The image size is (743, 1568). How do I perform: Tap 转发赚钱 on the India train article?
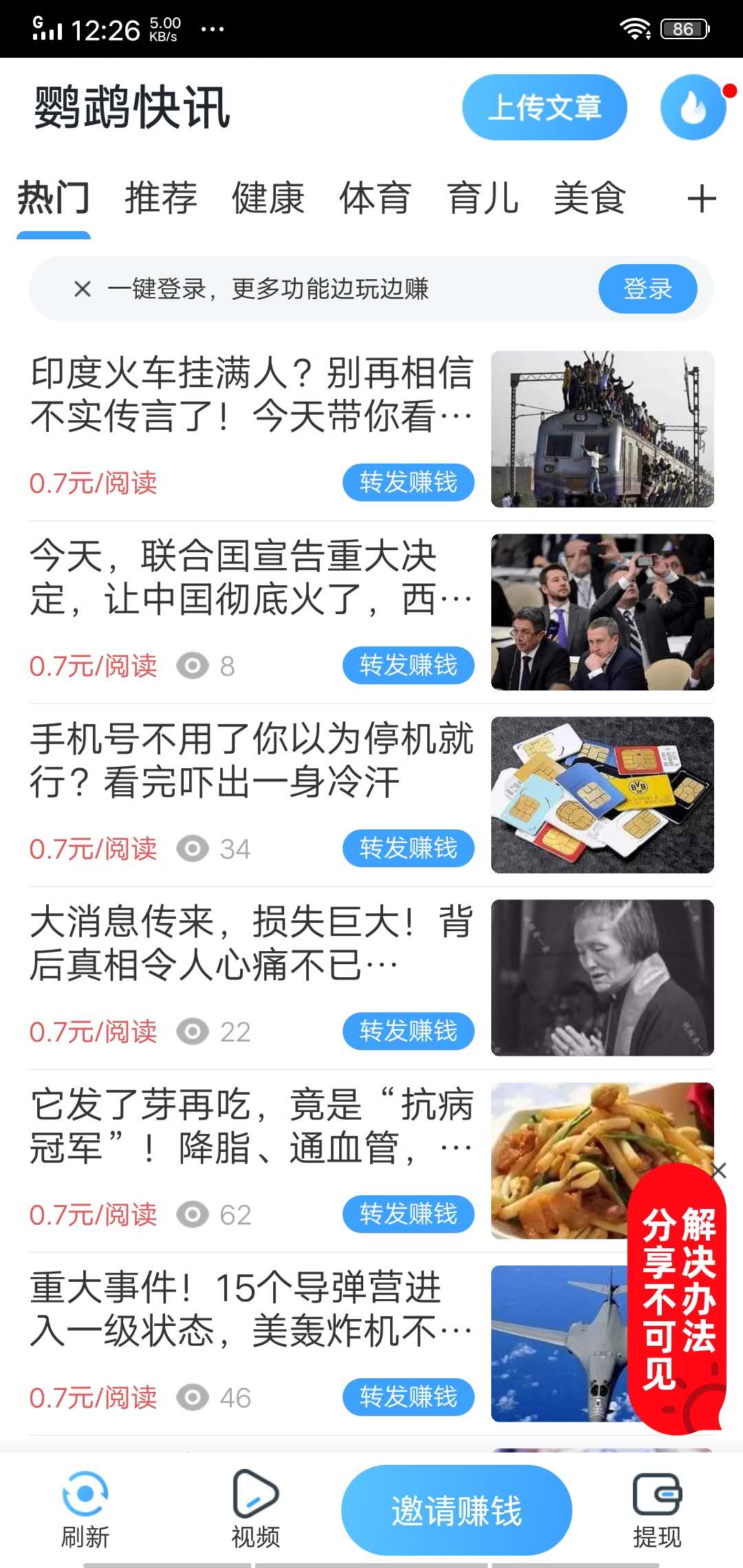[407, 482]
